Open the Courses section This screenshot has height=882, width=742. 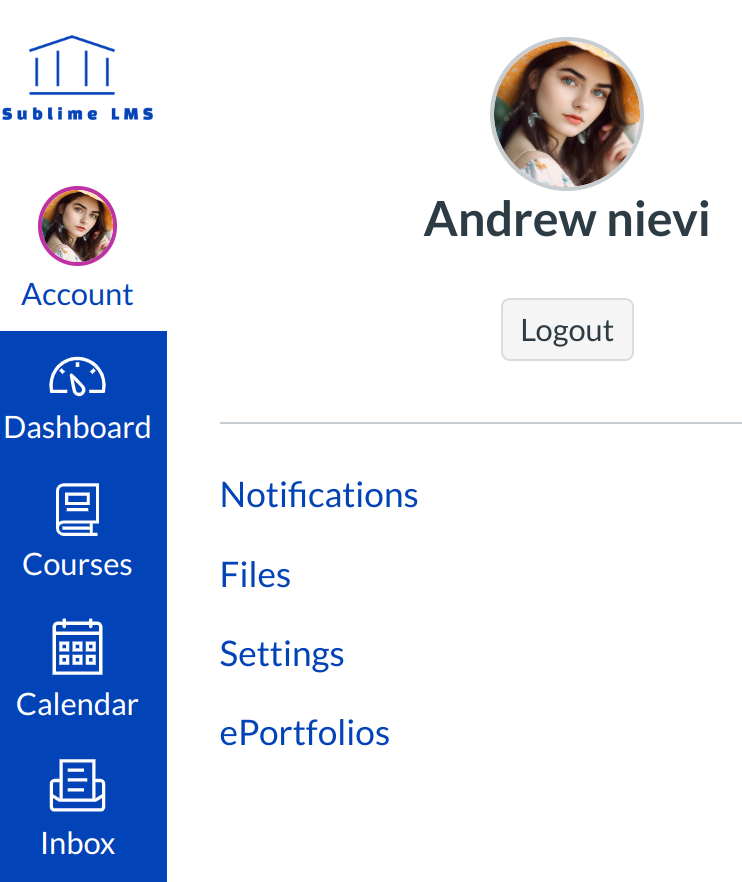(78, 532)
